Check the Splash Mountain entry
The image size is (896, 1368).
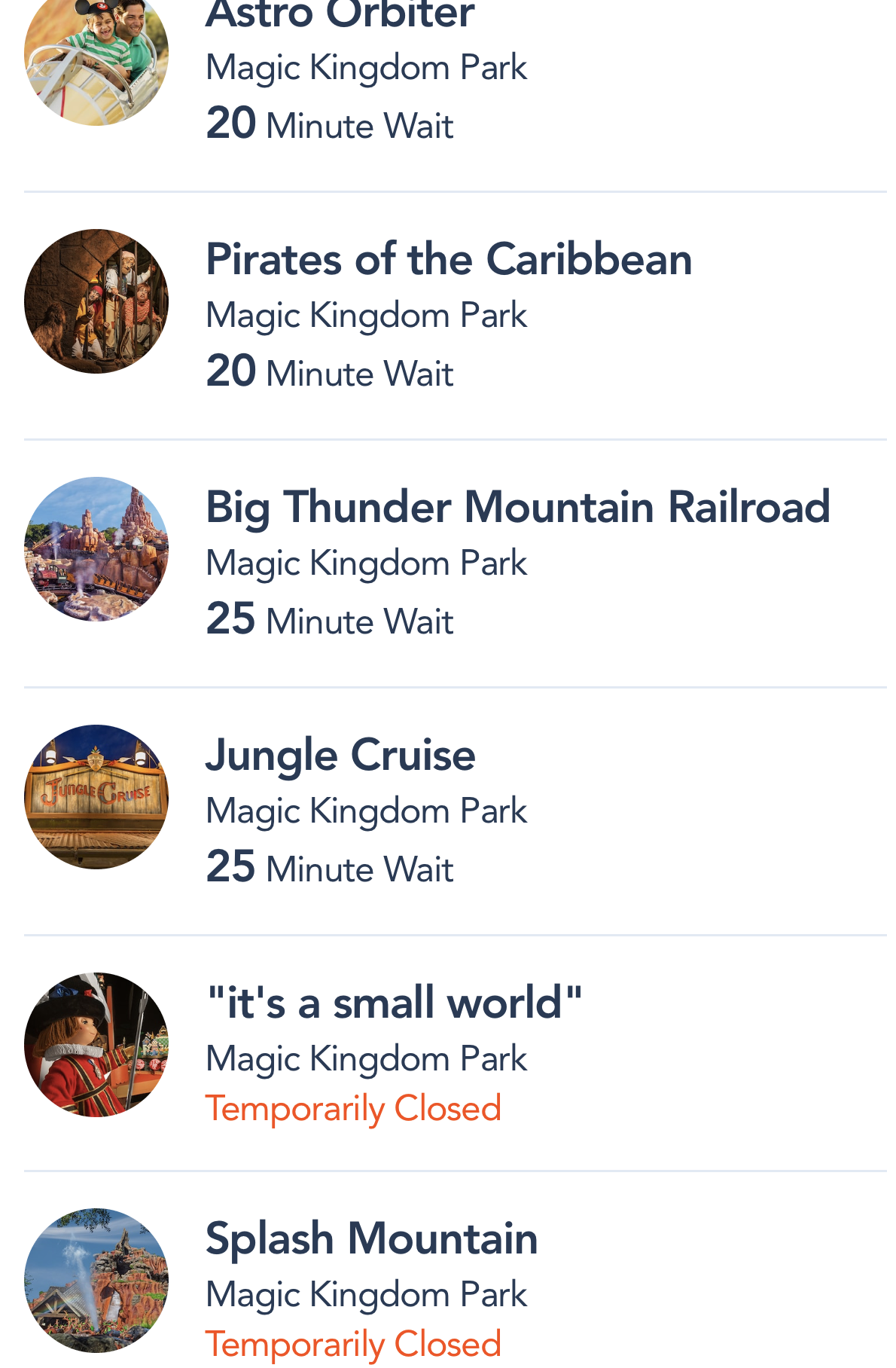[371, 1239]
